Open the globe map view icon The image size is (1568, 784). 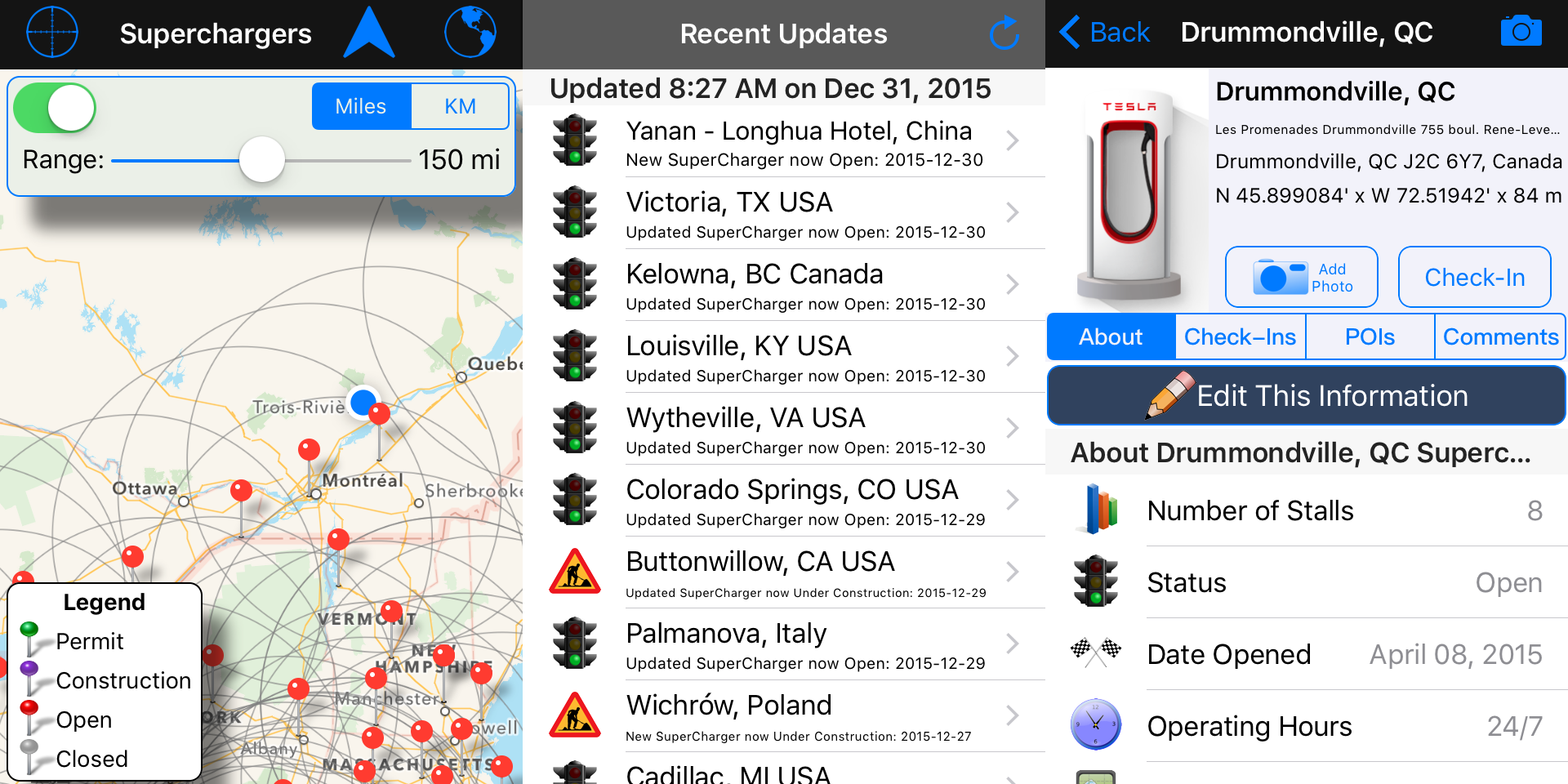pyautogui.click(x=470, y=33)
